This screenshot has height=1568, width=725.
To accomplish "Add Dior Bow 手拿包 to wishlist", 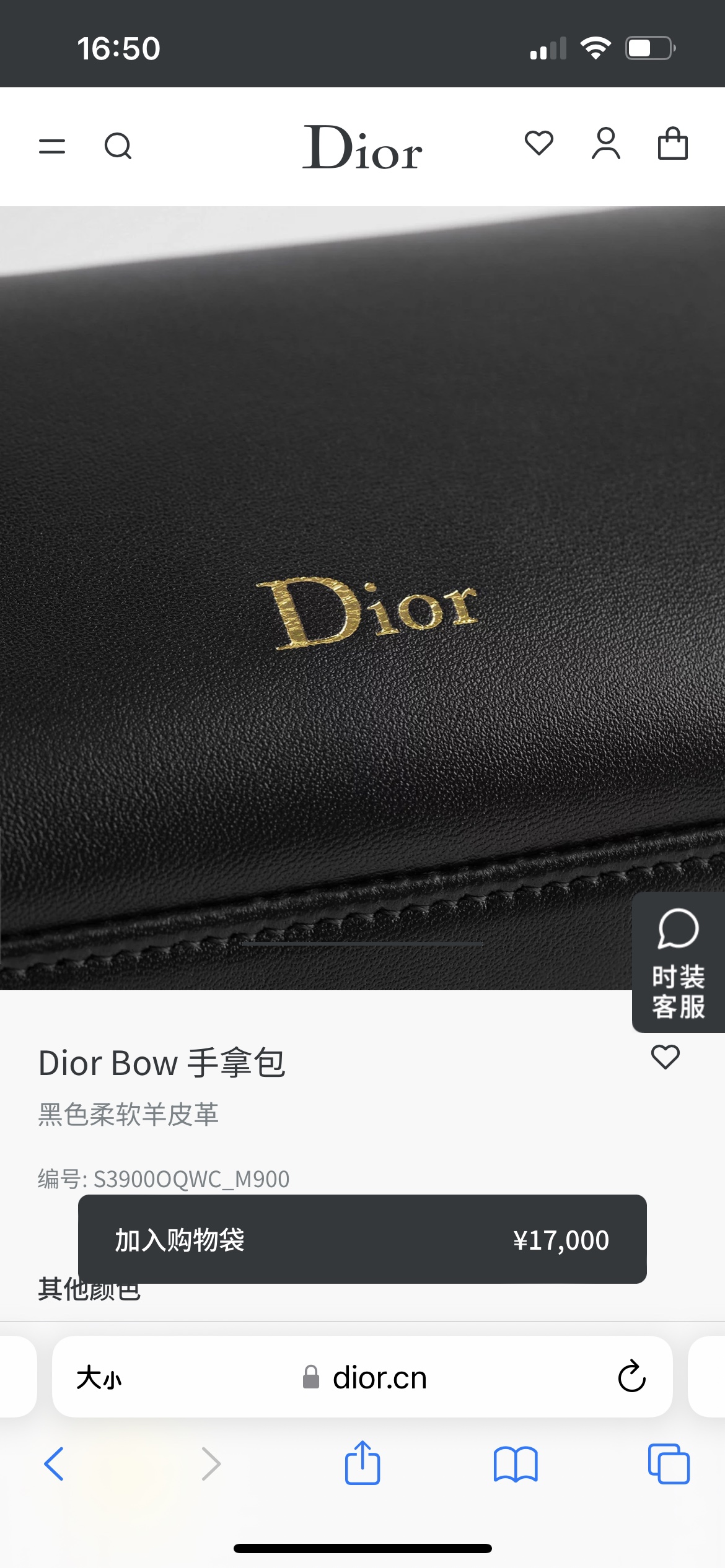I will [666, 1057].
